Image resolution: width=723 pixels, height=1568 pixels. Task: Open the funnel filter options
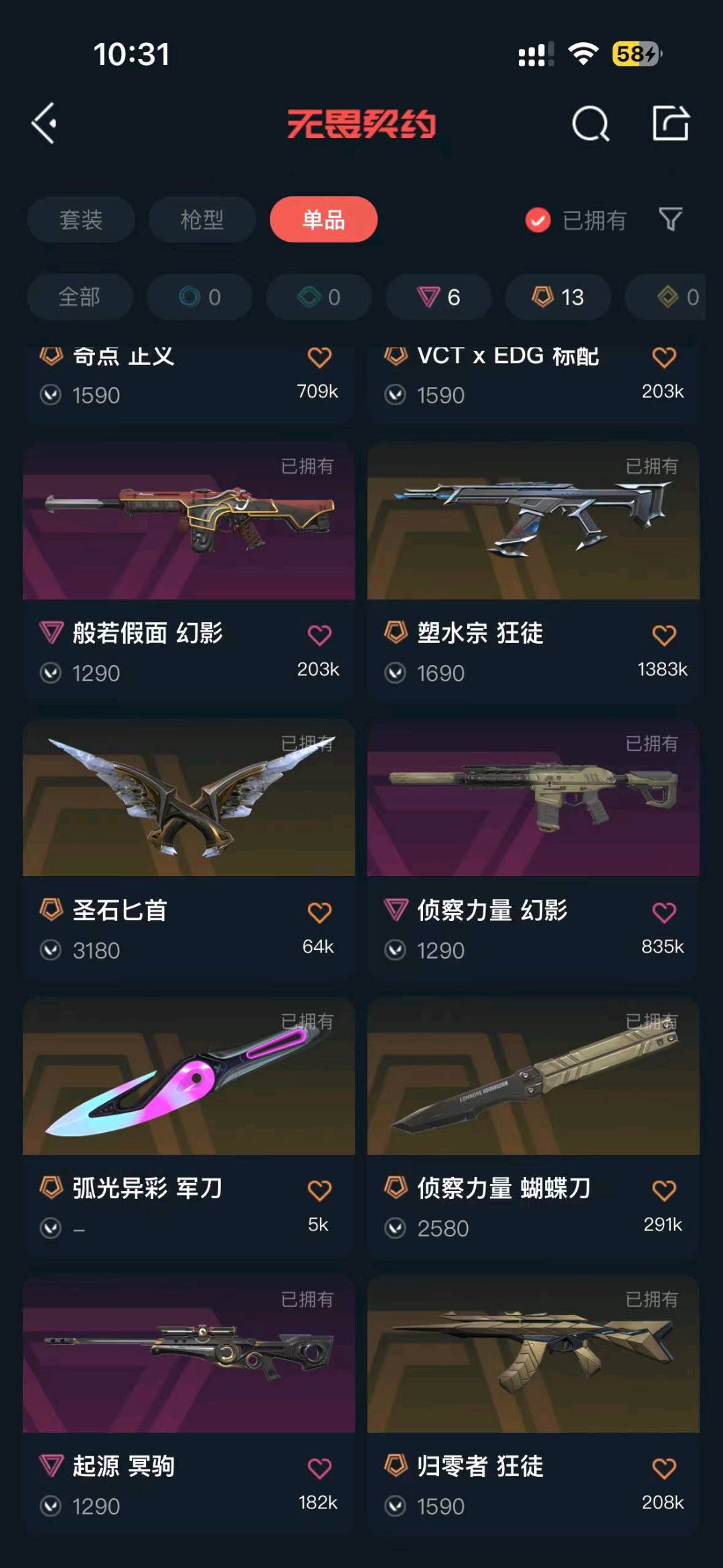coord(670,220)
